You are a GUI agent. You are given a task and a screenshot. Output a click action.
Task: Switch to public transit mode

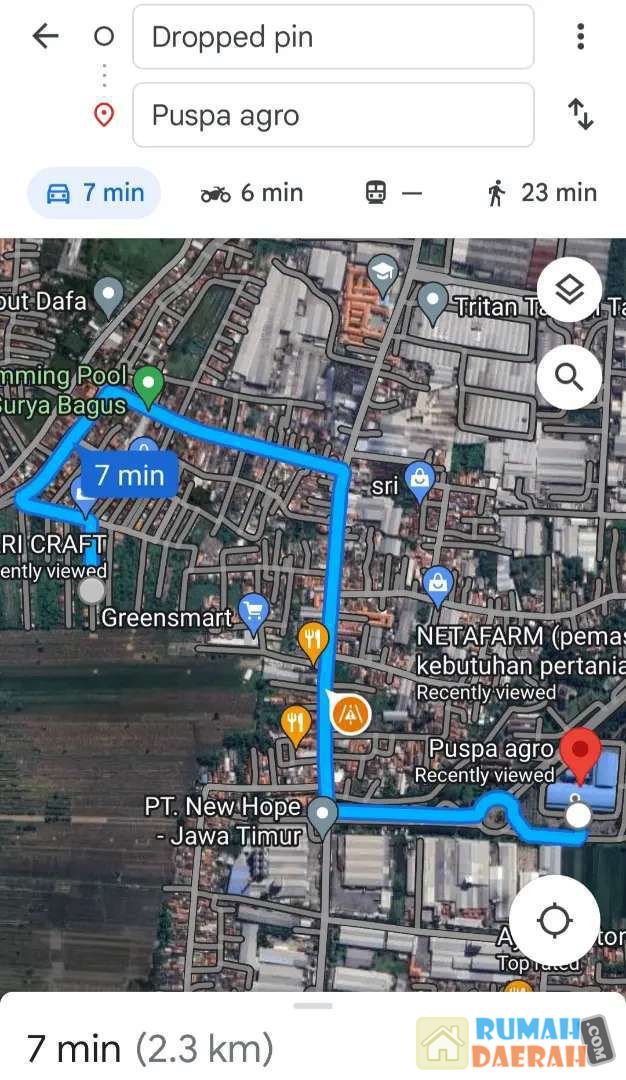(x=393, y=193)
